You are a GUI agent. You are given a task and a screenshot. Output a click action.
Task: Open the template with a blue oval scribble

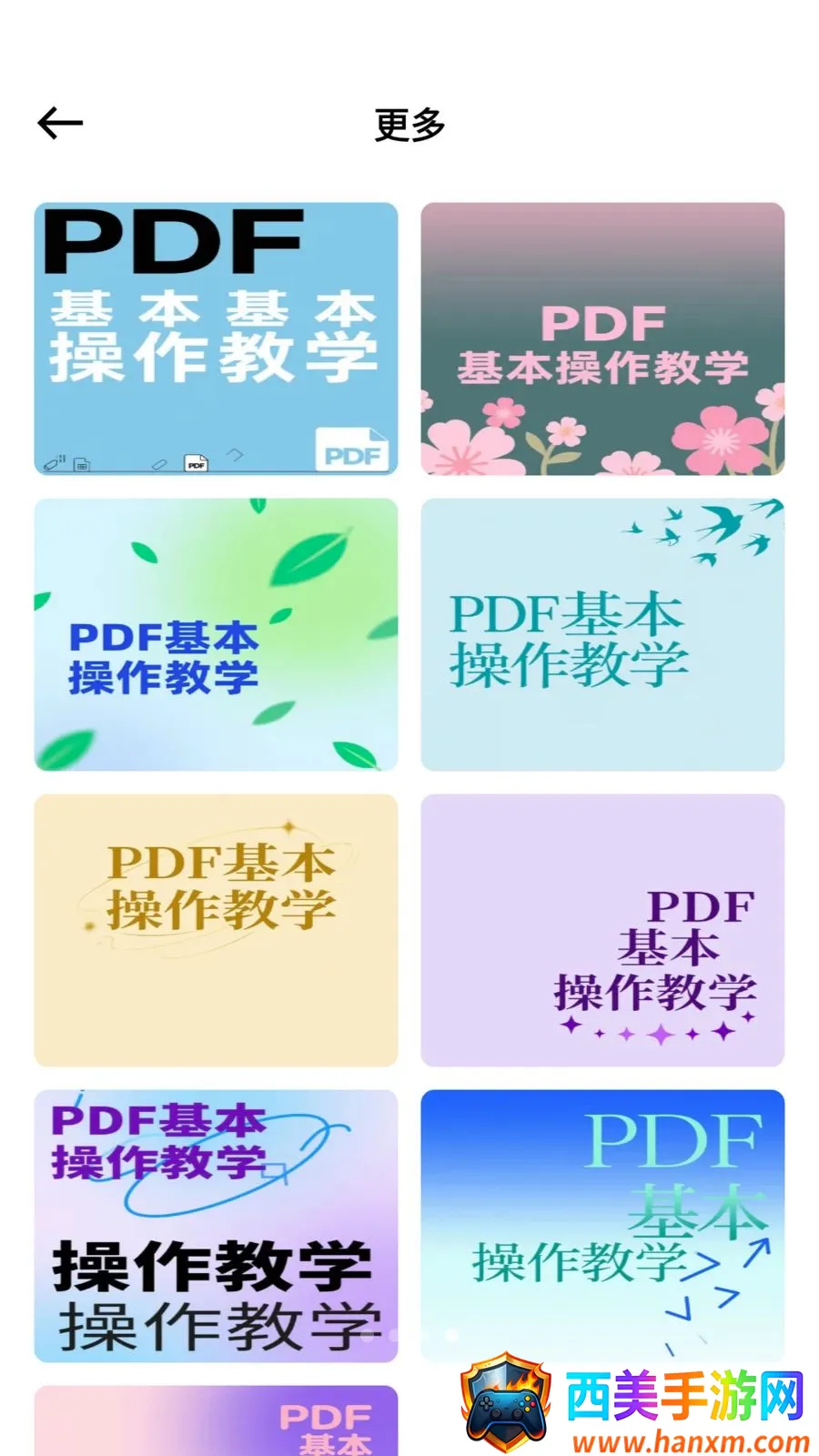tap(216, 1226)
